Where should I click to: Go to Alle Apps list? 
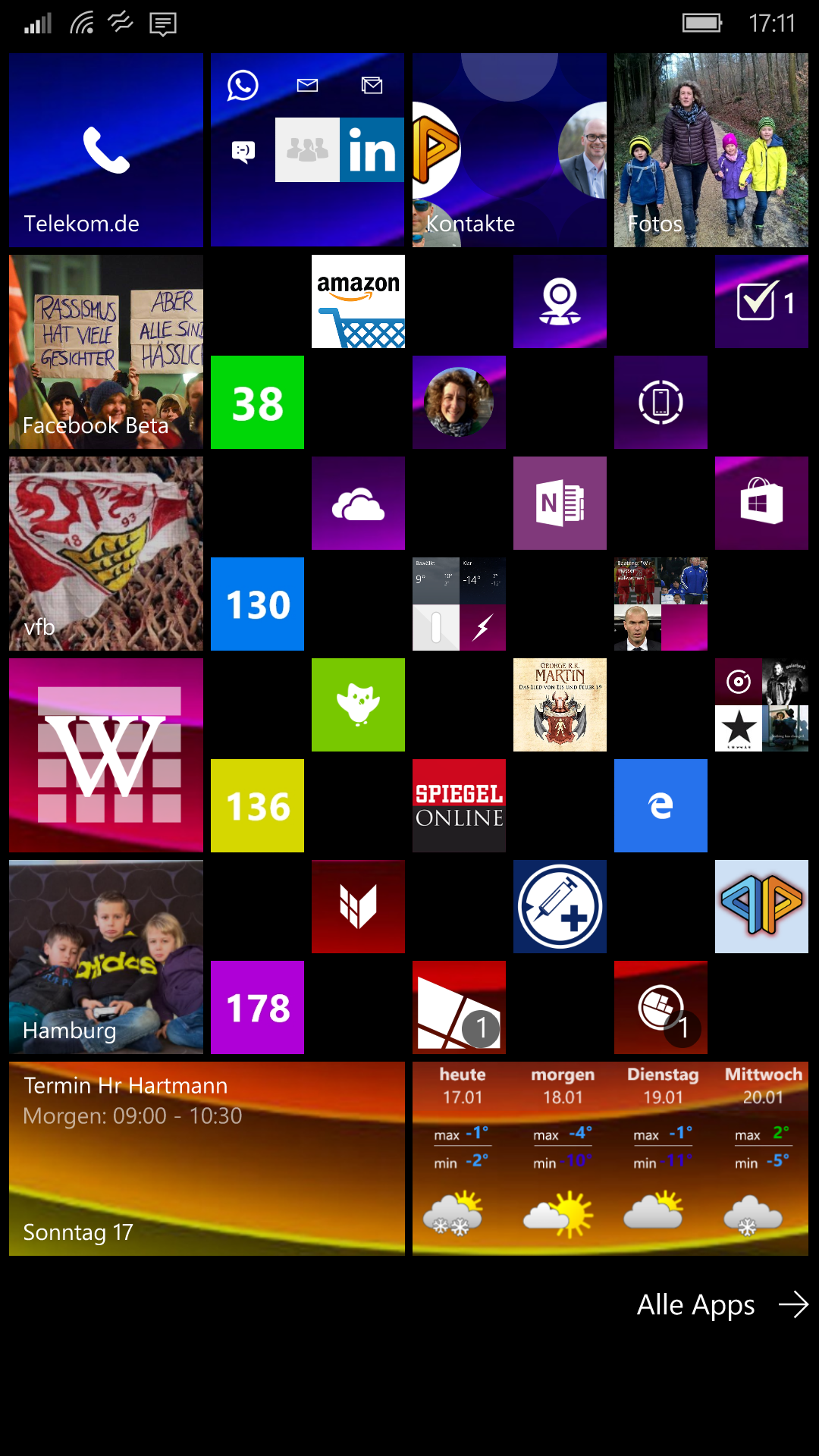point(723,1305)
